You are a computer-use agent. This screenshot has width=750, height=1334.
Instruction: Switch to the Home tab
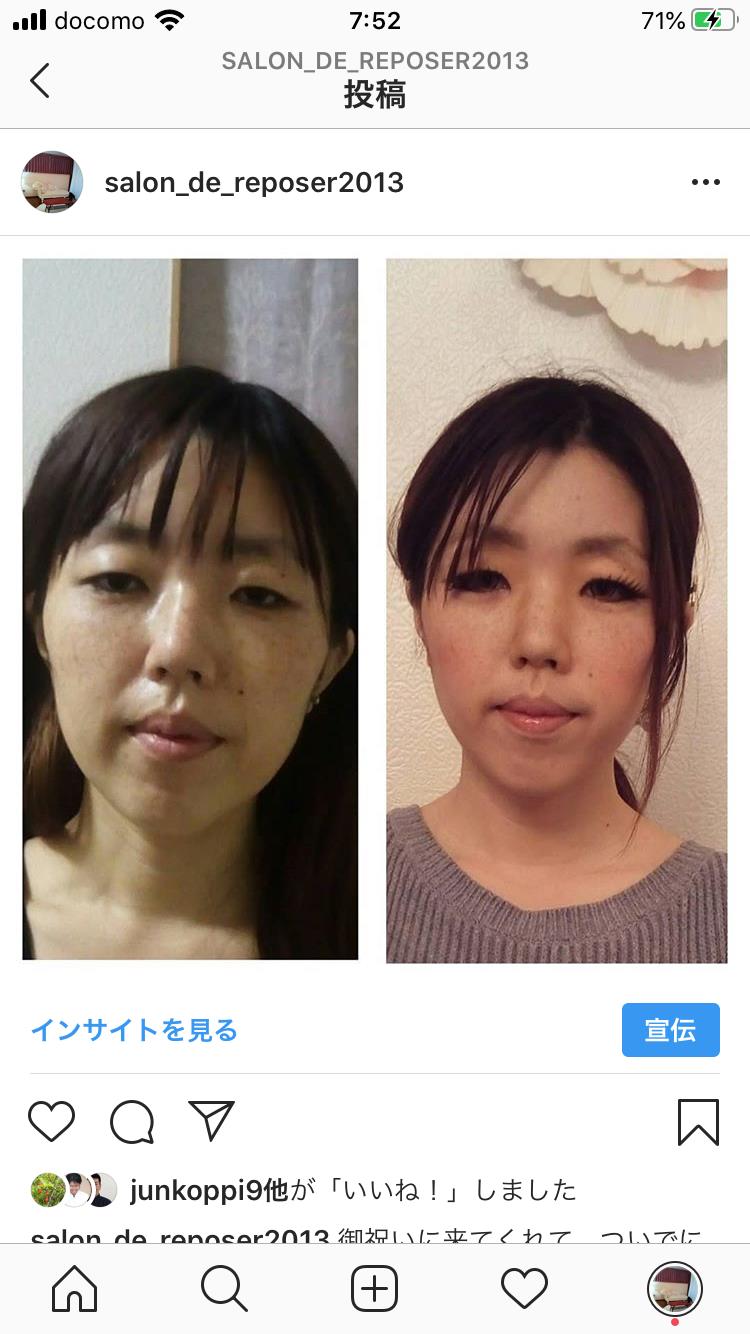point(75,1289)
